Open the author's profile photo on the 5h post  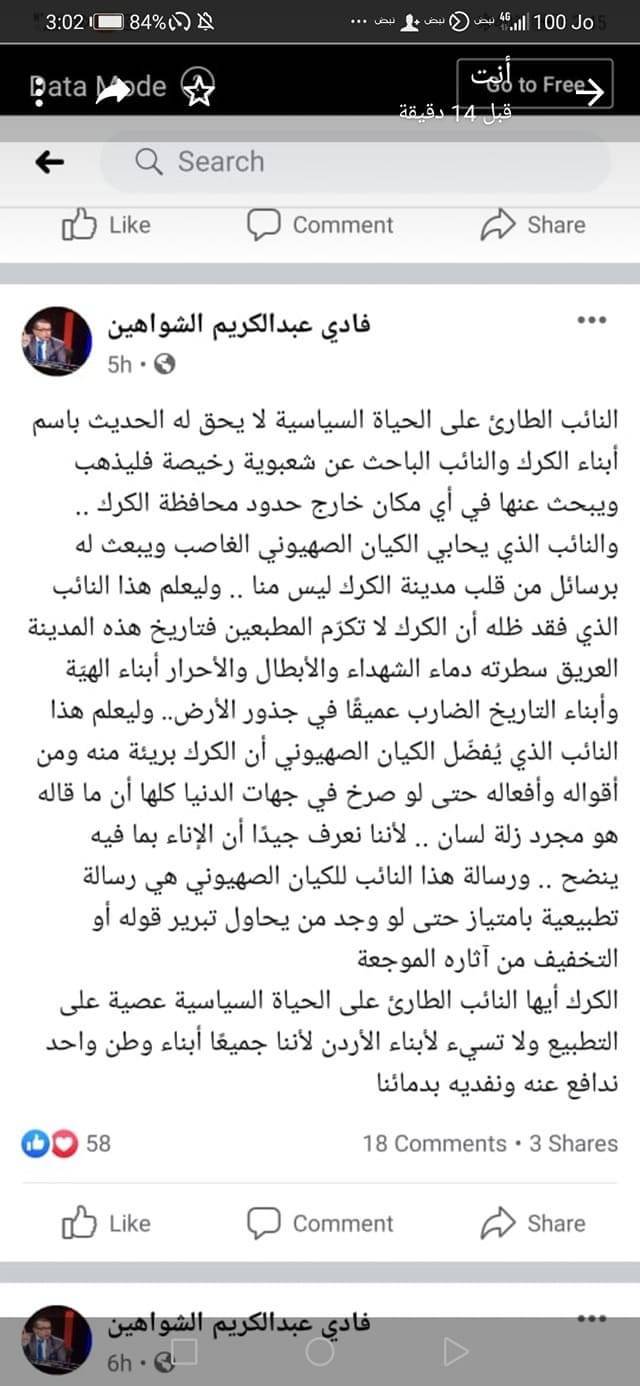[57, 342]
